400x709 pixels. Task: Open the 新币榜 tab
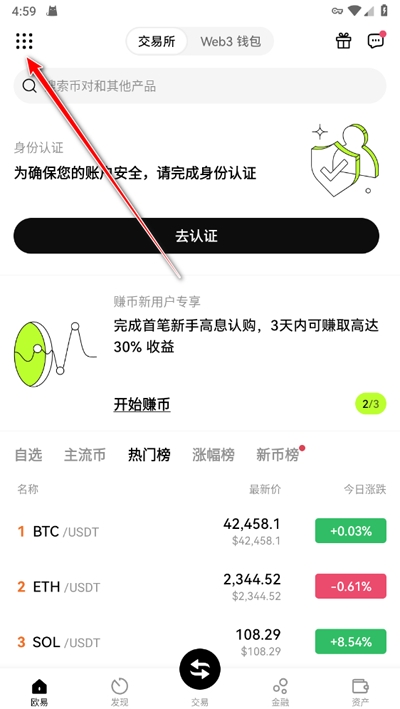(278, 454)
